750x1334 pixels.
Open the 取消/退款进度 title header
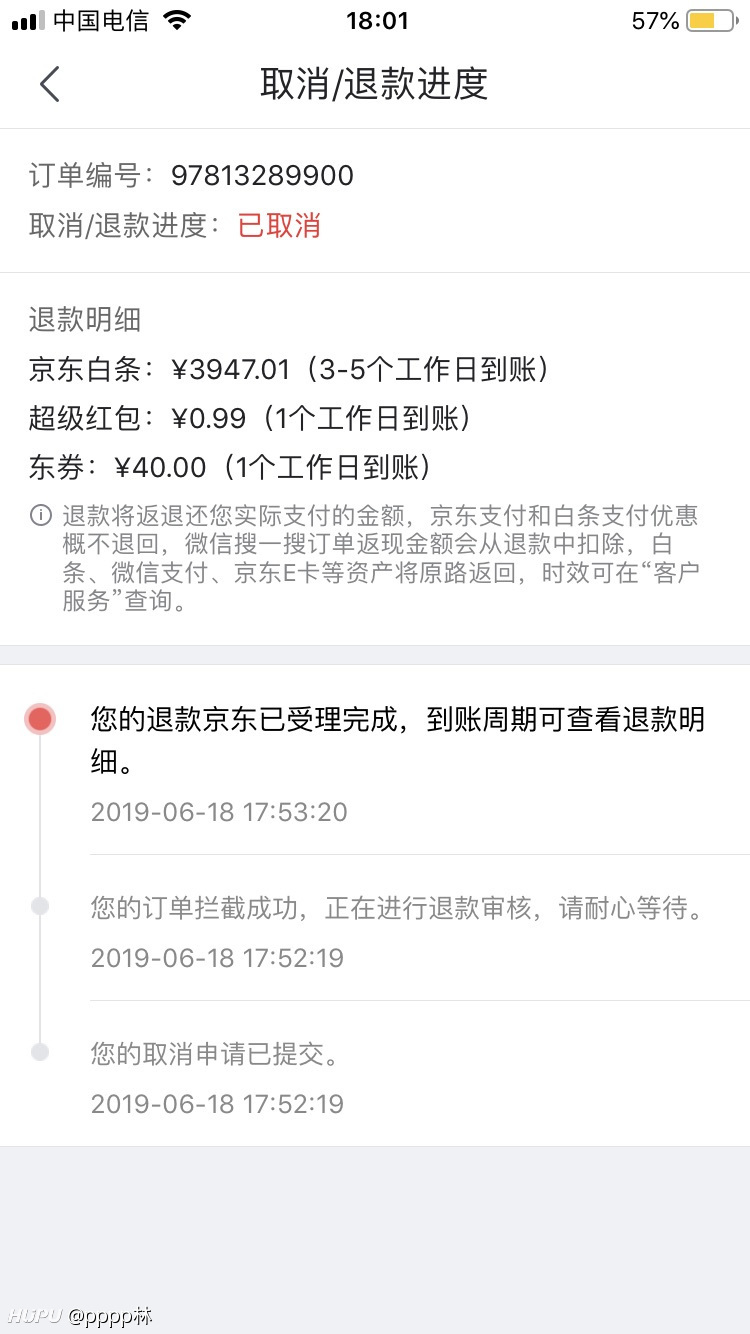click(x=375, y=85)
